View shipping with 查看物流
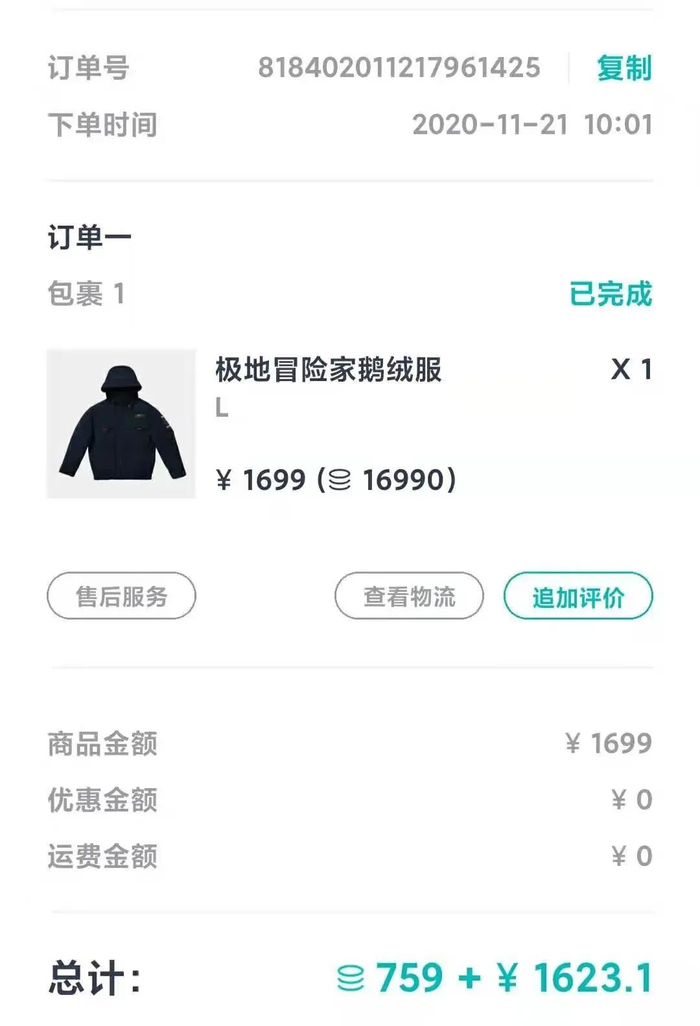 click(x=409, y=596)
